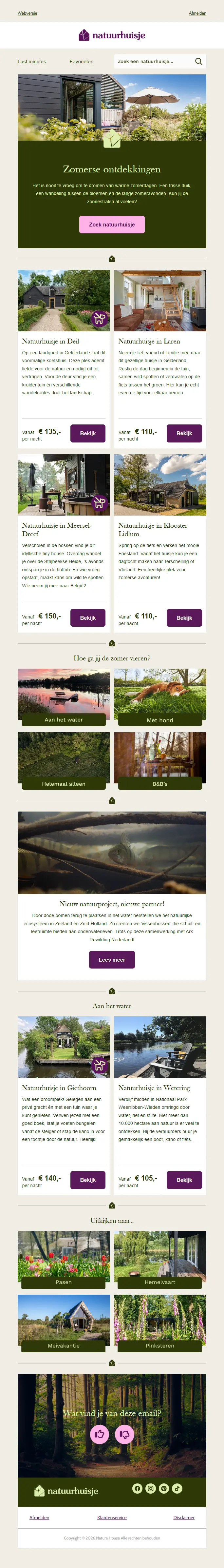Tap the Afmelden link at the top
Image resolution: width=224 pixels, height=1568 pixels.
[197, 13]
